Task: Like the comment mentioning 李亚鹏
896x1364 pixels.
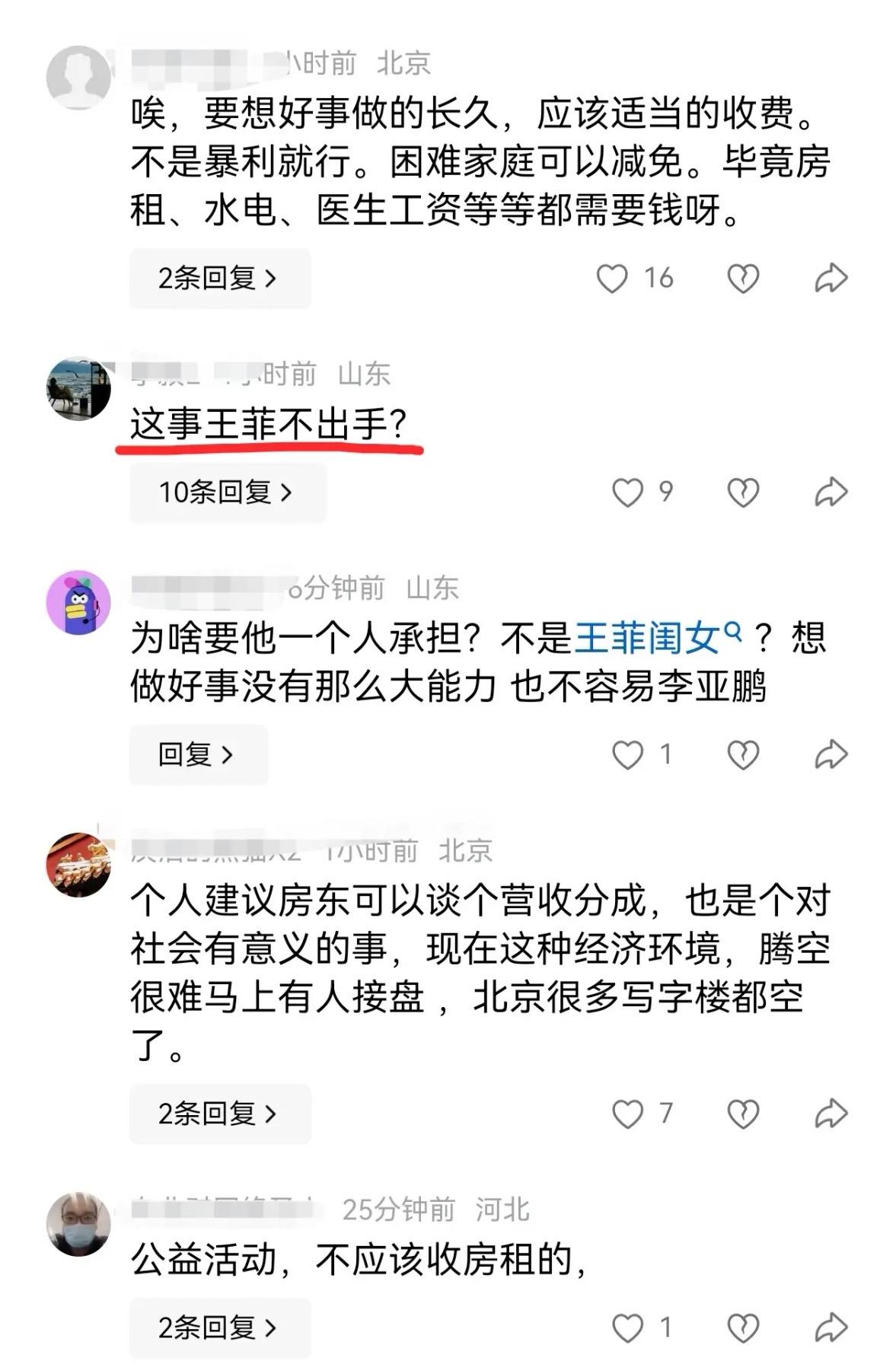Action: (627, 755)
